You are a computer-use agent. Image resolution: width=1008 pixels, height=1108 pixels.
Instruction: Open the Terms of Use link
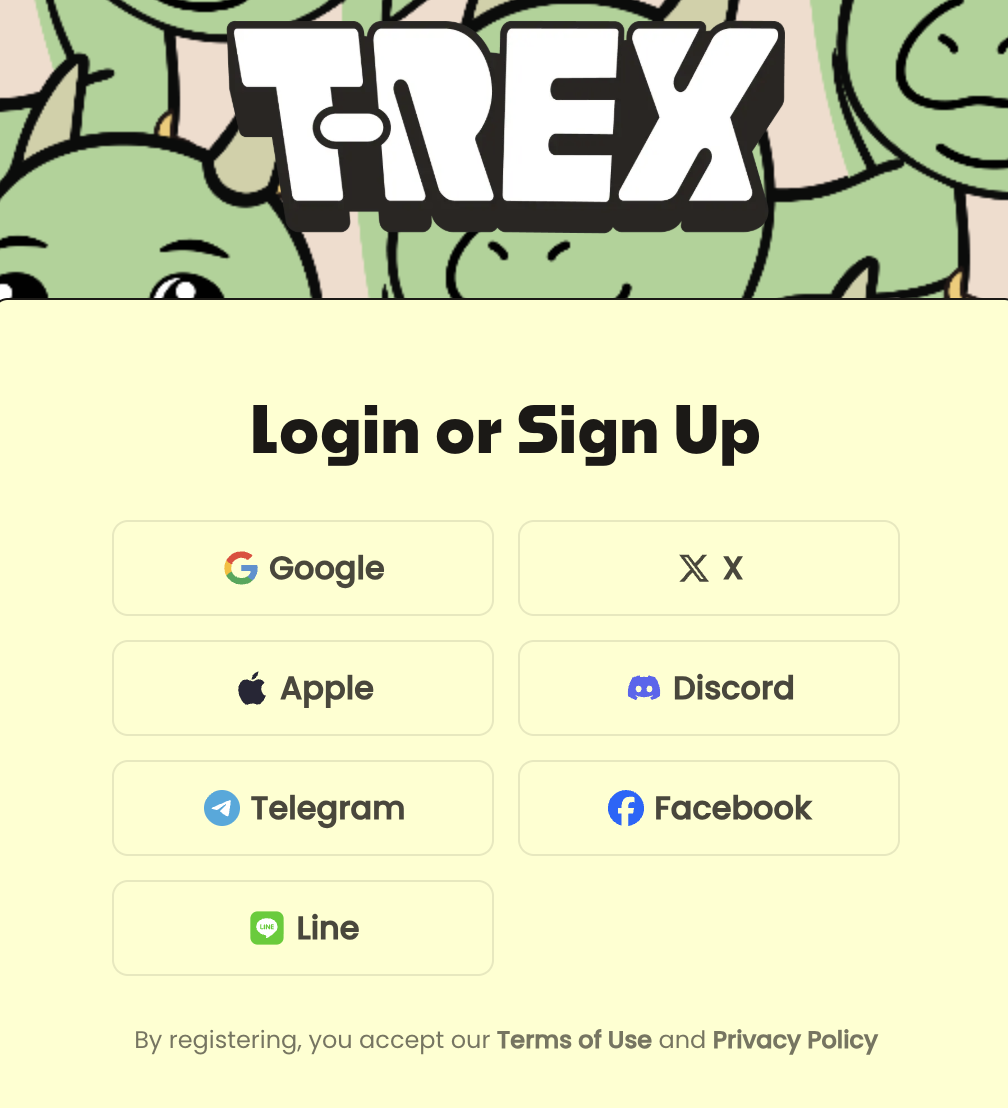coord(574,1040)
